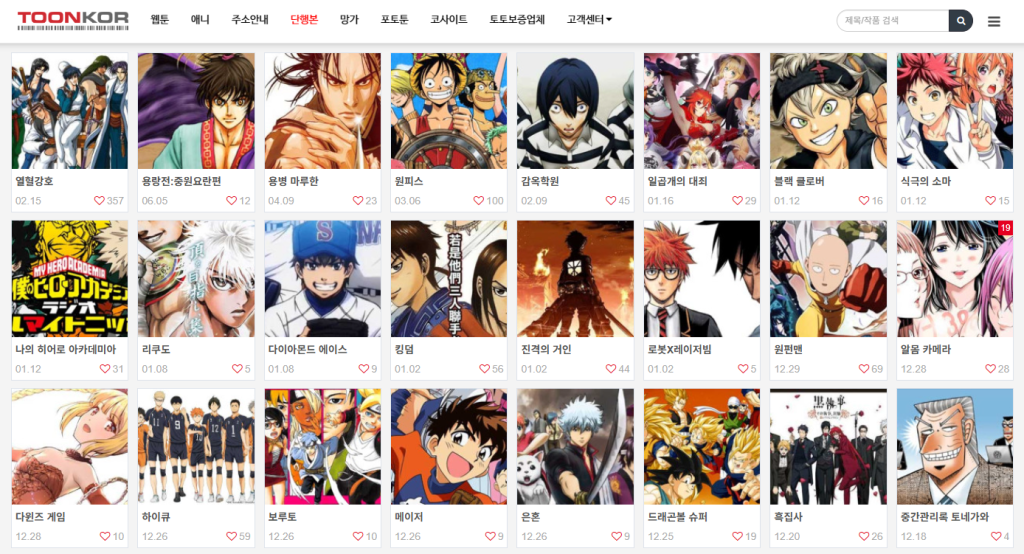Image resolution: width=1024 pixels, height=554 pixels.
Task: Focus the title search field
Action: click(x=891, y=21)
